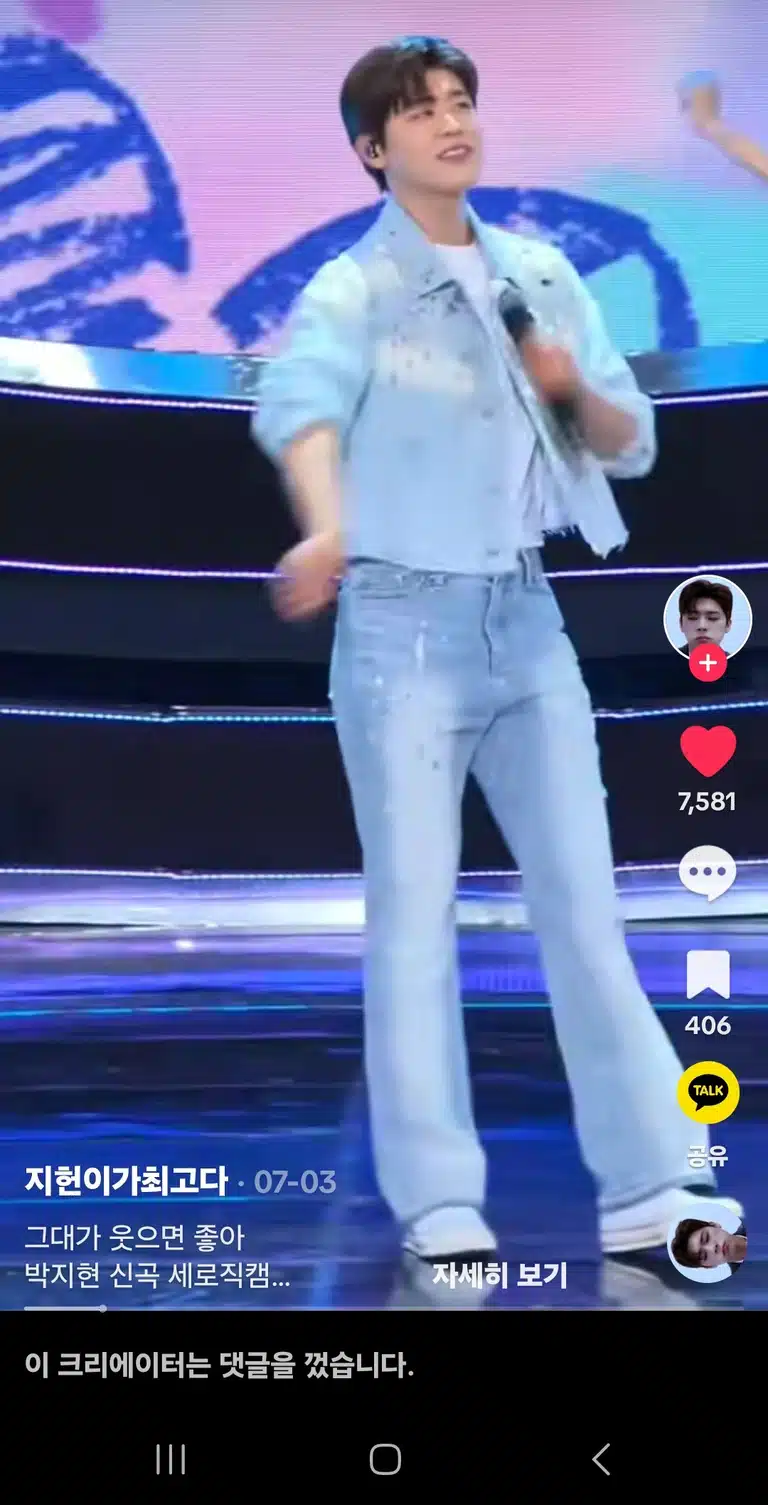Open 자세히 보기 to see more details
The width and height of the screenshot is (768, 1505).
tap(500, 1275)
